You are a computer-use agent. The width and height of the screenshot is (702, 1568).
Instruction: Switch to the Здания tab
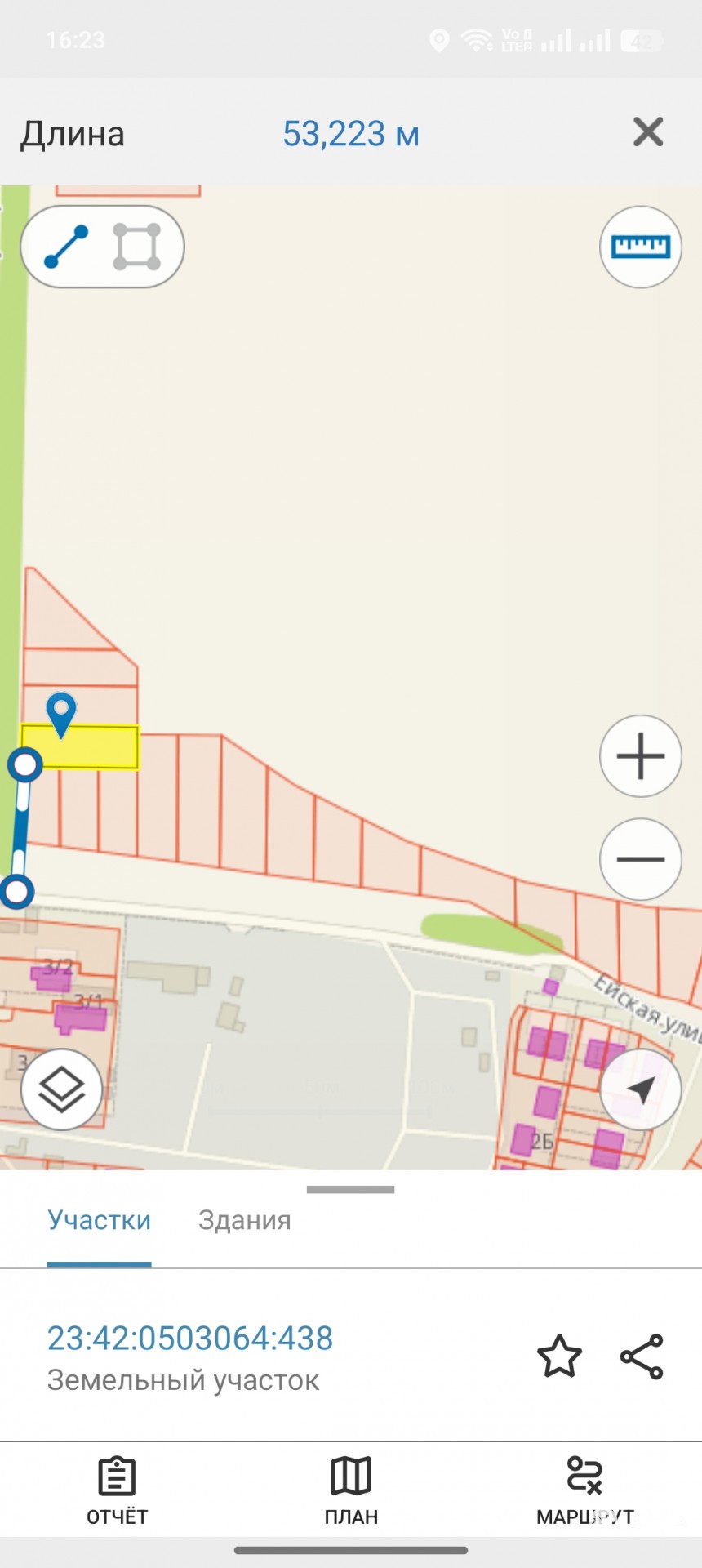[x=244, y=1220]
